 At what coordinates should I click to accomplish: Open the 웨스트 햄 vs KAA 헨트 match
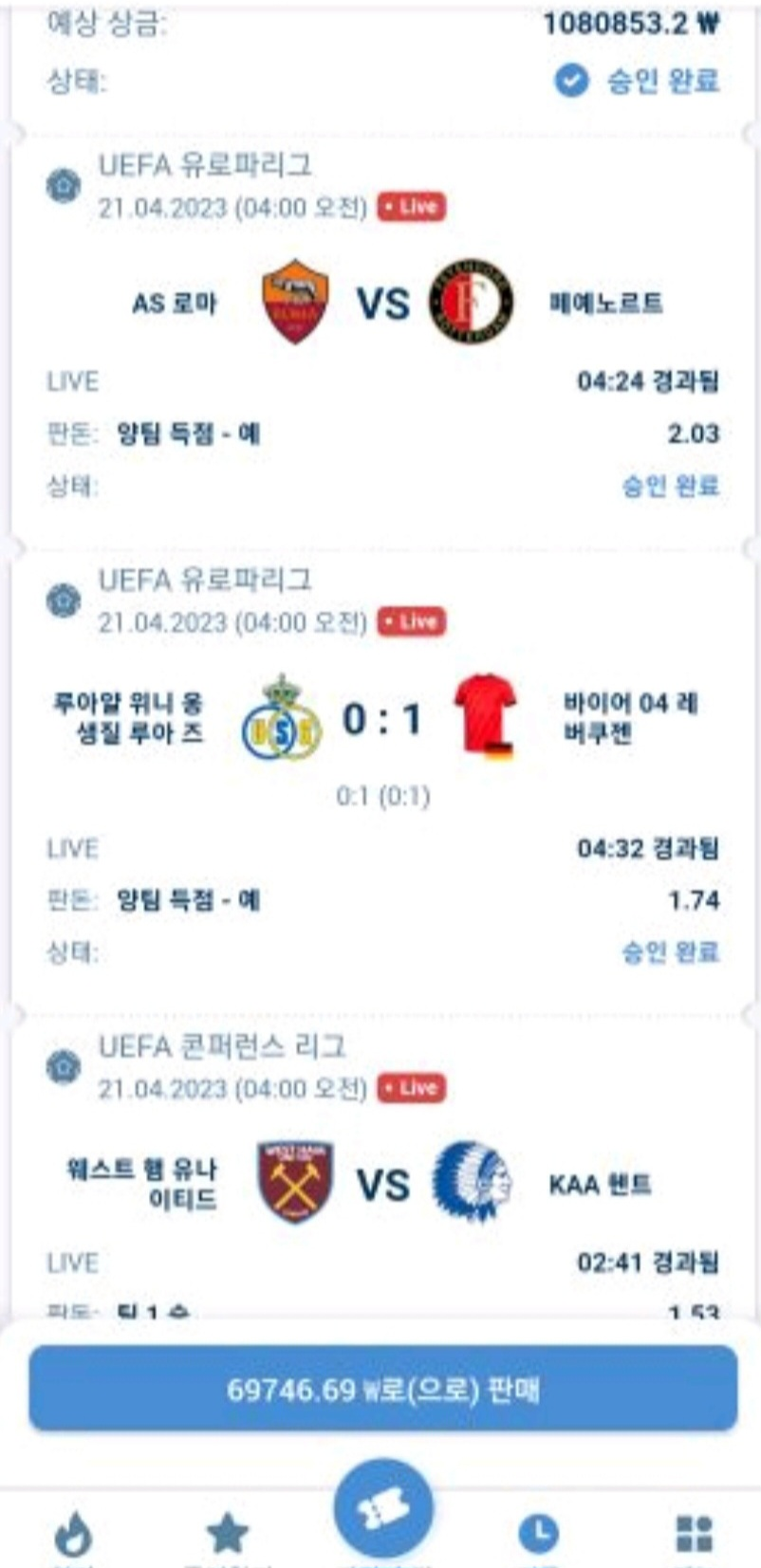(x=383, y=1184)
